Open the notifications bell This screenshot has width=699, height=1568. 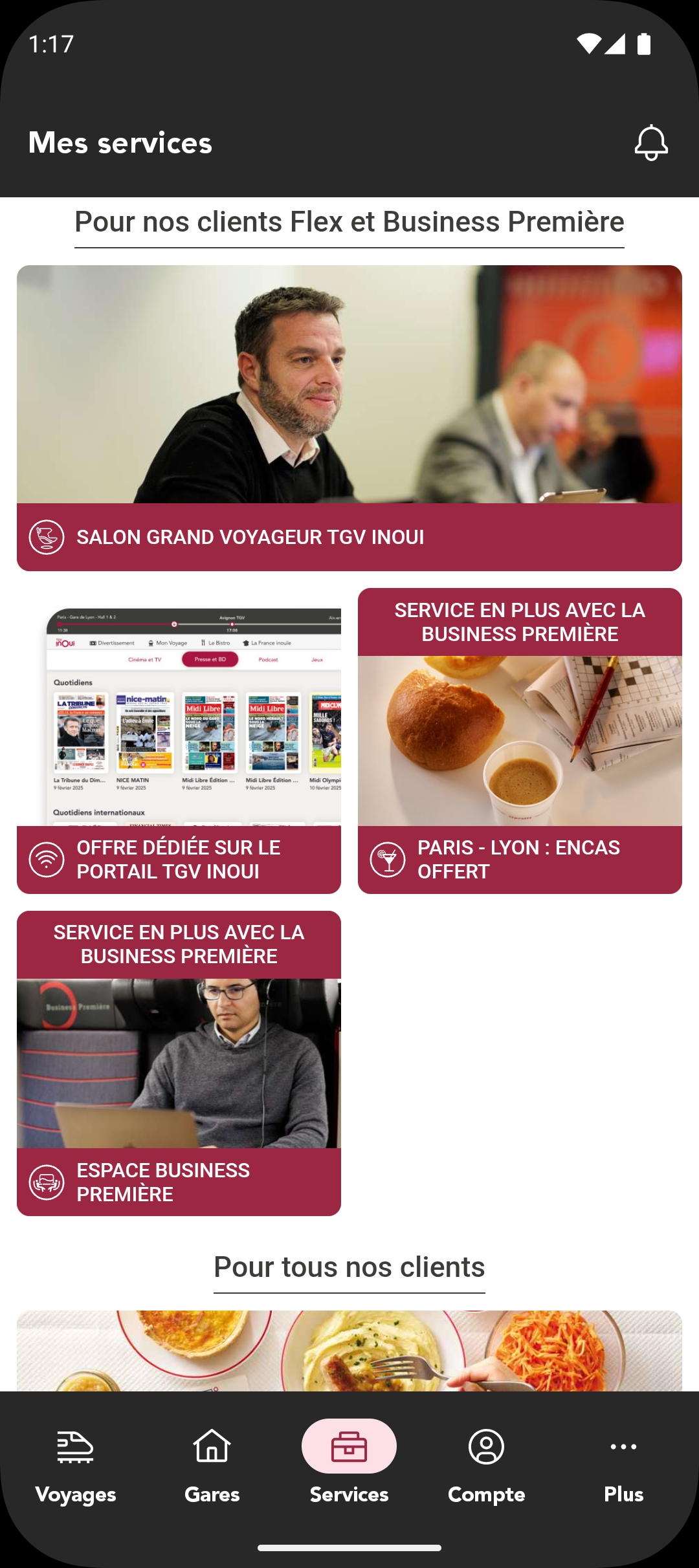[x=650, y=143]
